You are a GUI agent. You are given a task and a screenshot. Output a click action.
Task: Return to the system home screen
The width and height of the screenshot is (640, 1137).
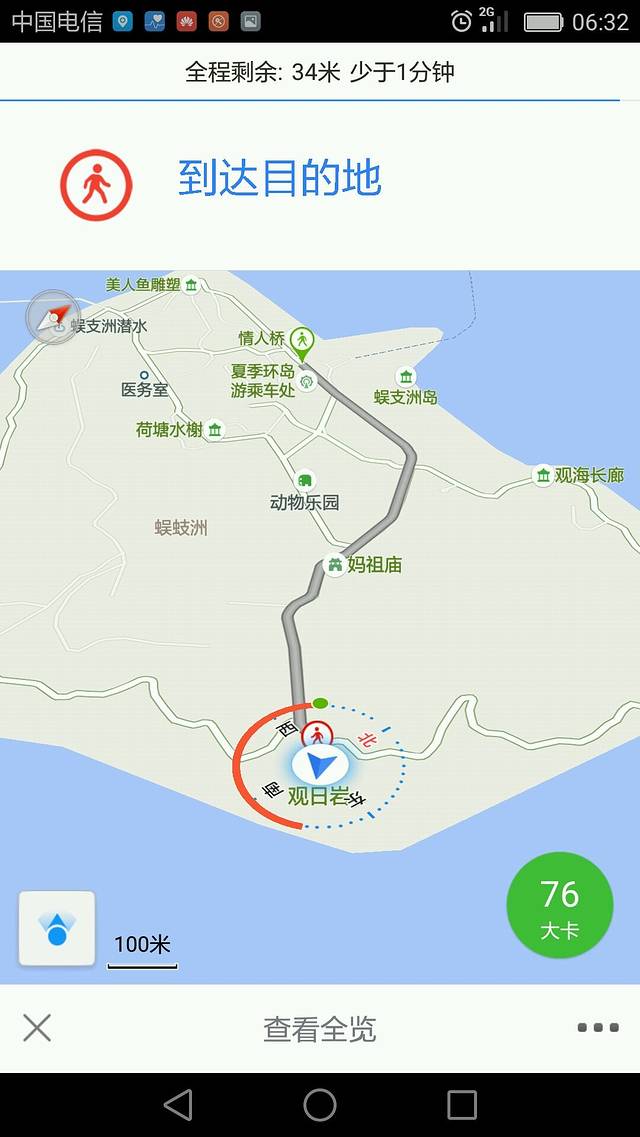pyautogui.click(x=320, y=1105)
